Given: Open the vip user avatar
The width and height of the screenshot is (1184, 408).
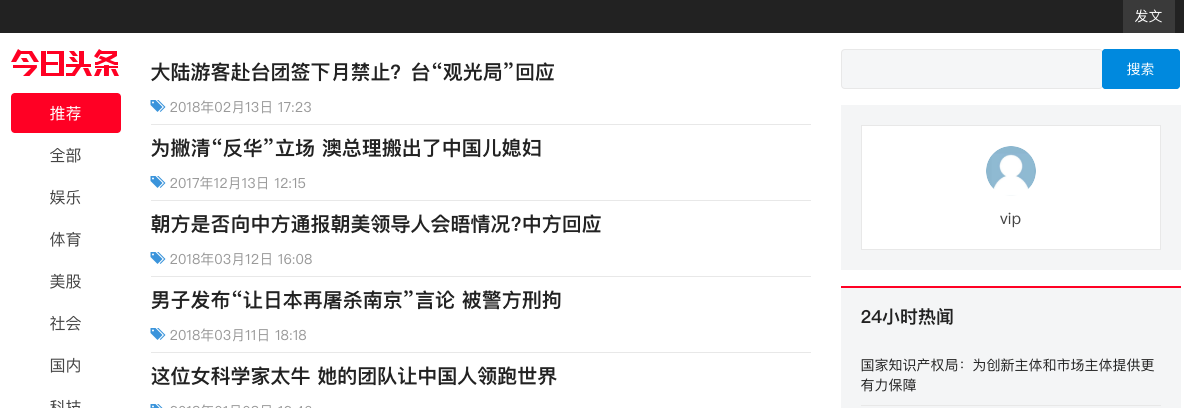Looking at the screenshot, I should 1010,171.
